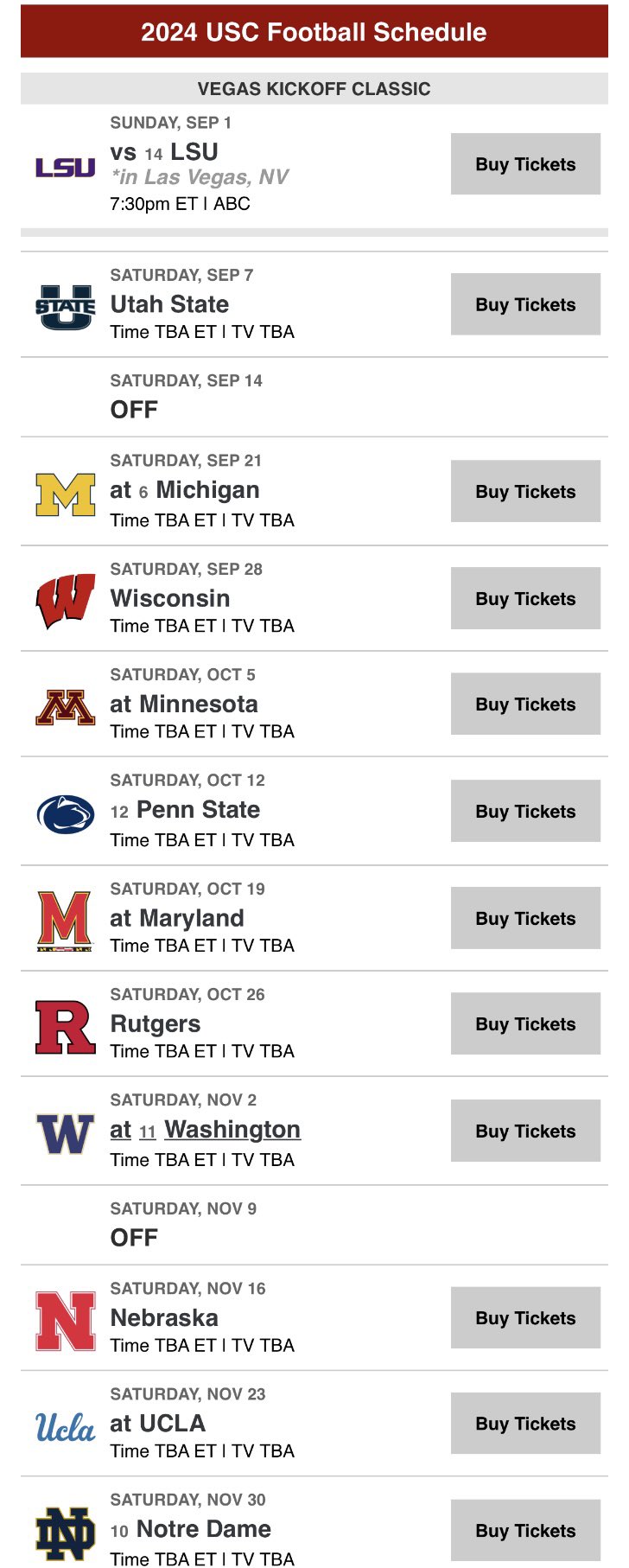Buy tickets for the Minnesota game
629x1568 pixels.
525,704
